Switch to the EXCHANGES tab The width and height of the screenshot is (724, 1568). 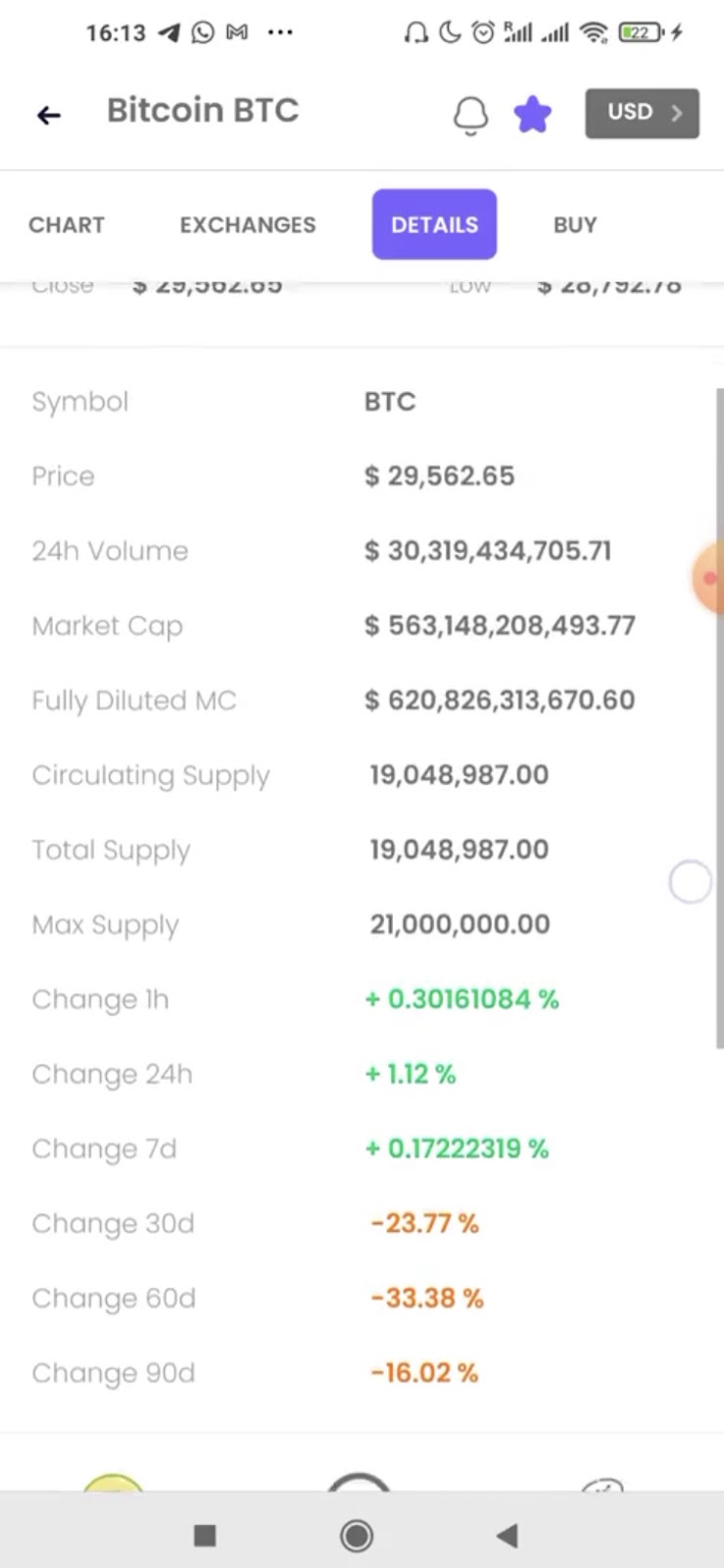click(248, 224)
